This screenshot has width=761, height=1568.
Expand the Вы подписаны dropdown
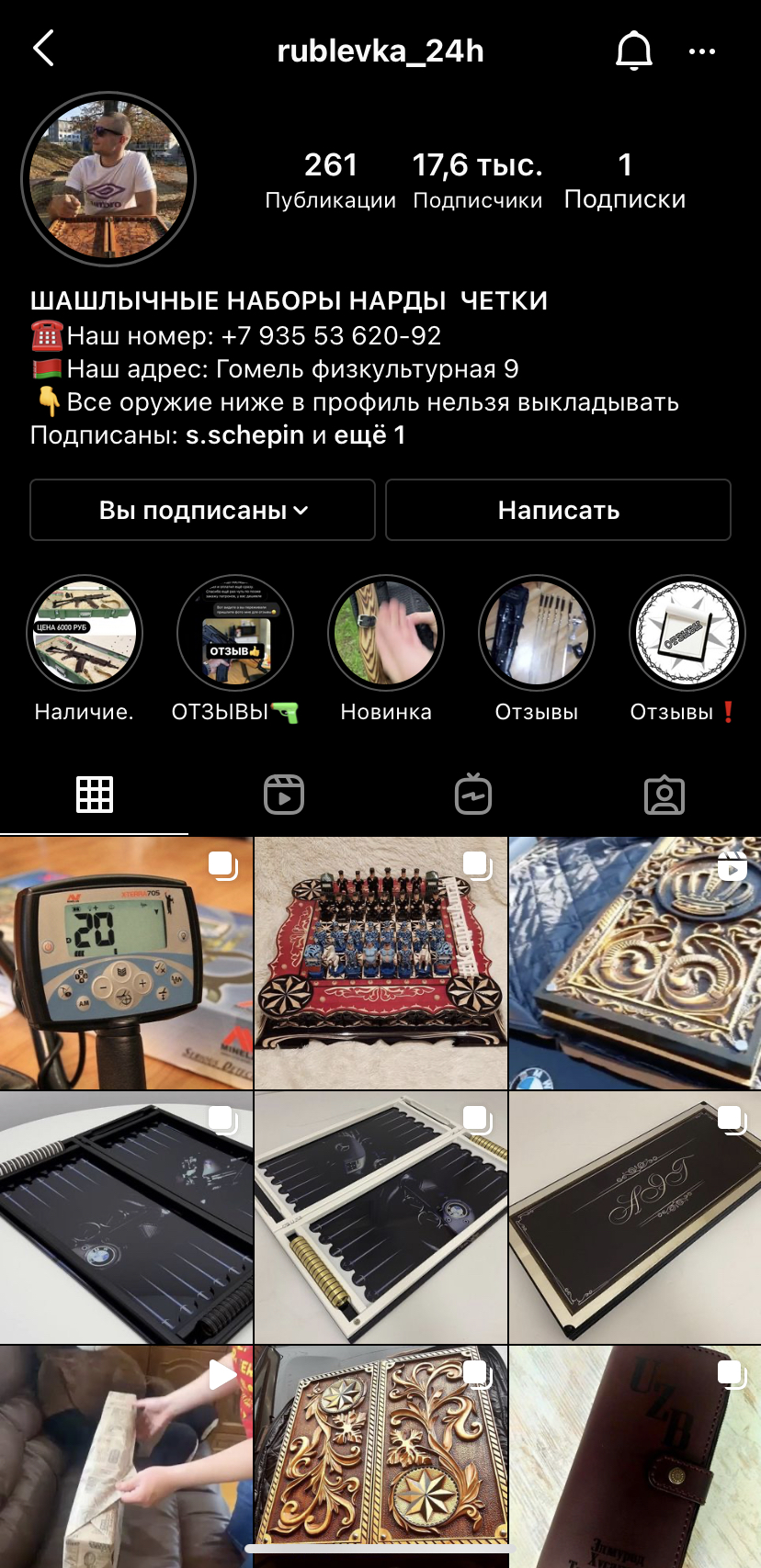click(202, 510)
